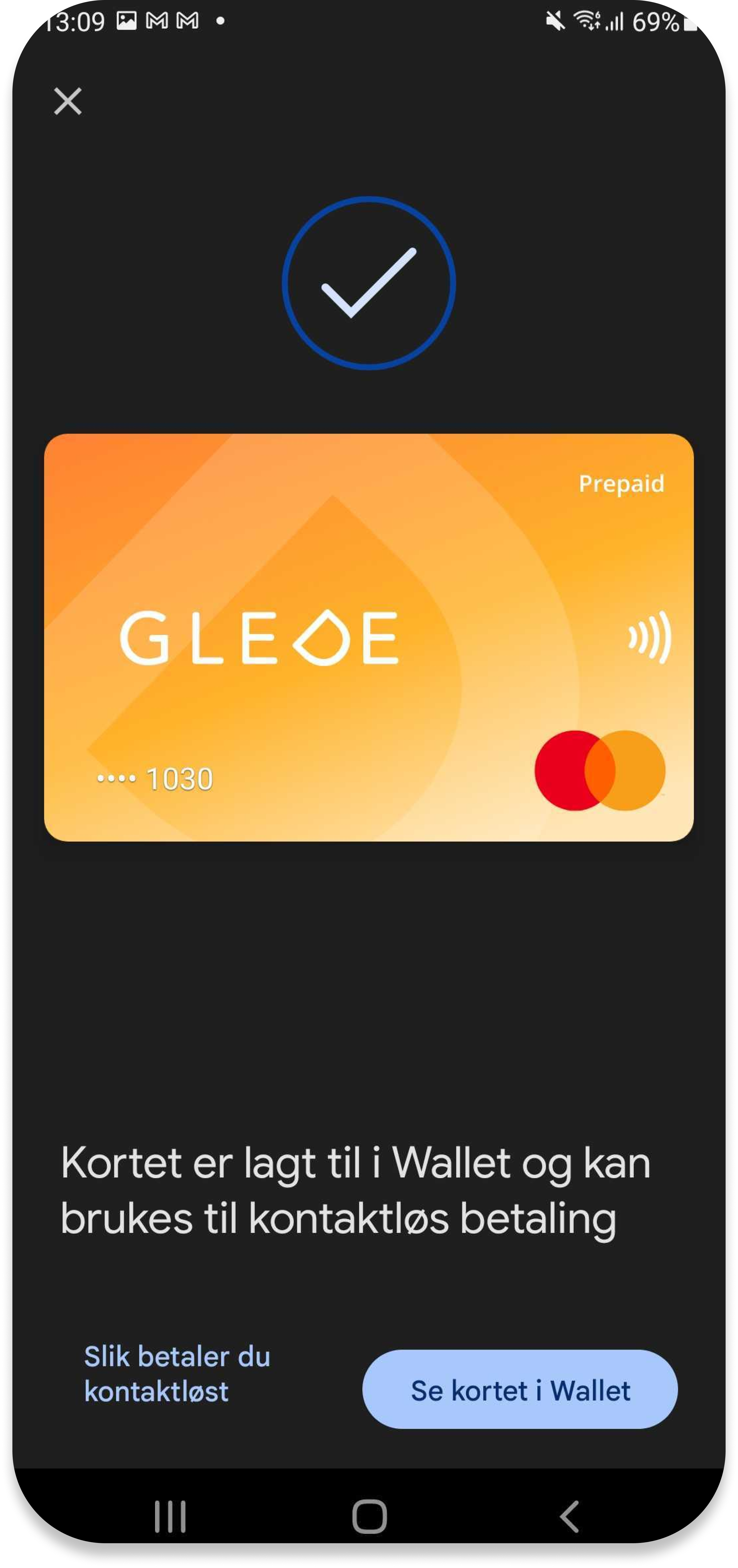The image size is (738, 1568).
Task: Tap the contactless payment waves icon on card
Action: (649, 637)
